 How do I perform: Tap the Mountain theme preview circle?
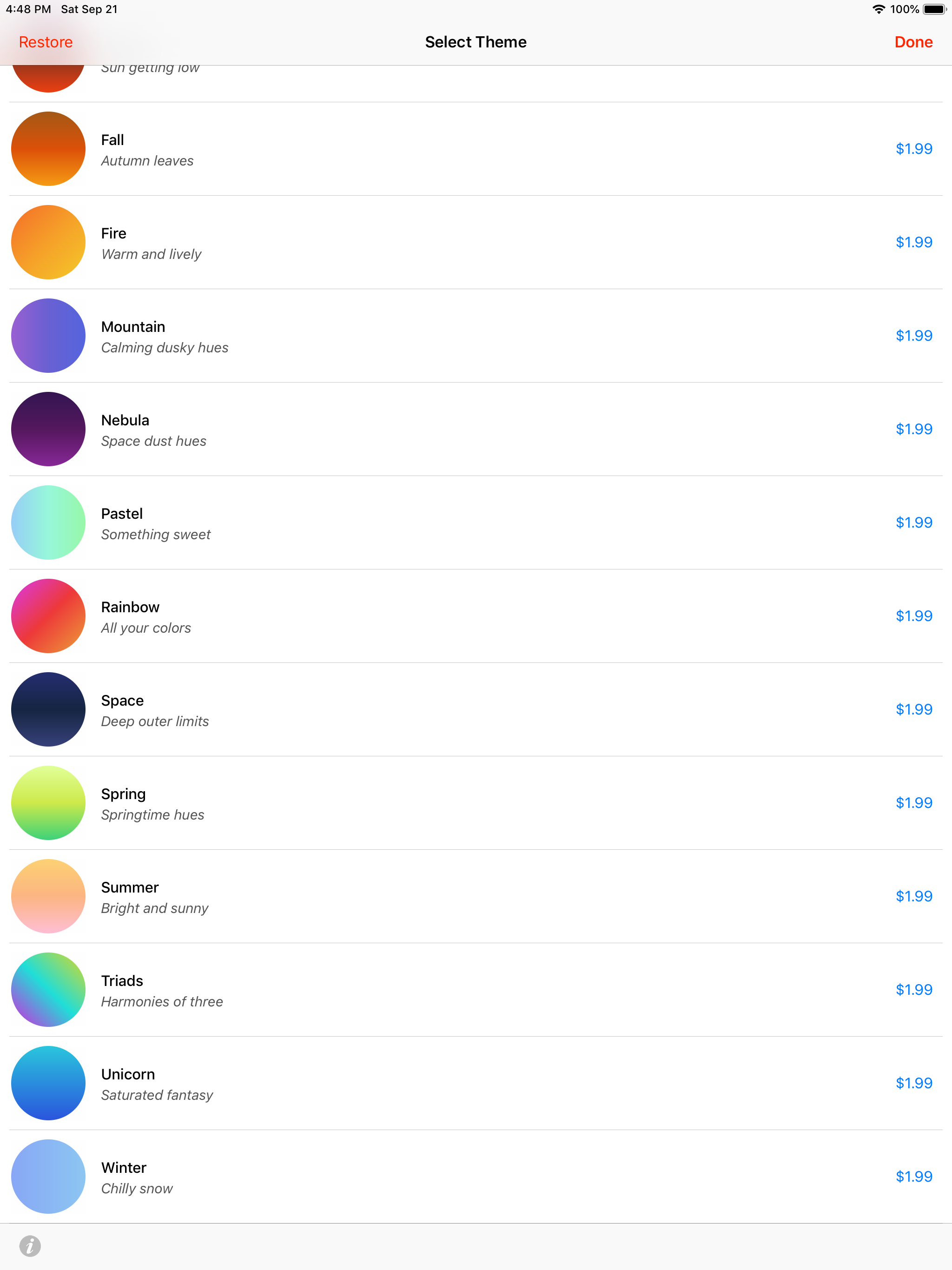pos(48,335)
